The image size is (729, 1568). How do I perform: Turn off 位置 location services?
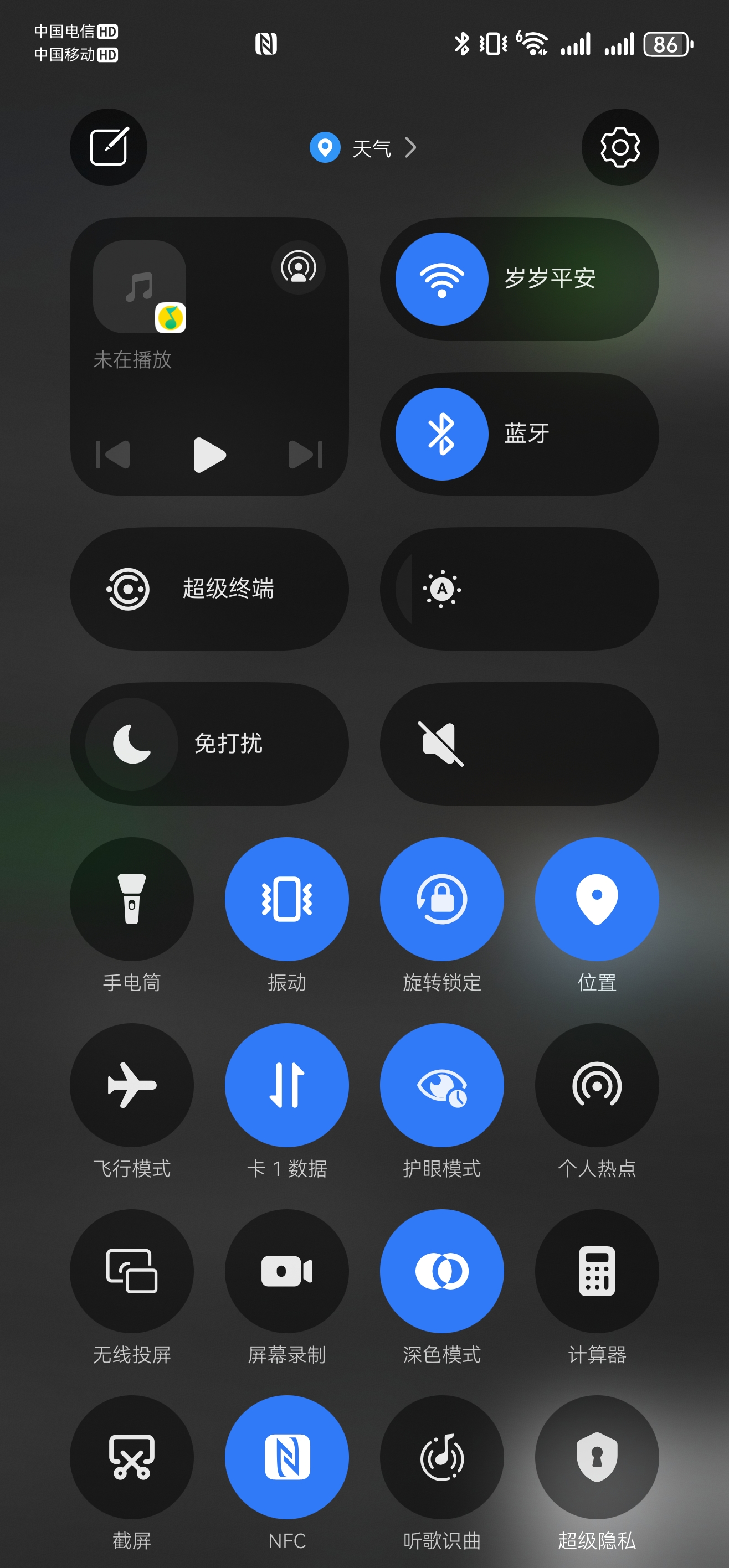click(x=597, y=899)
